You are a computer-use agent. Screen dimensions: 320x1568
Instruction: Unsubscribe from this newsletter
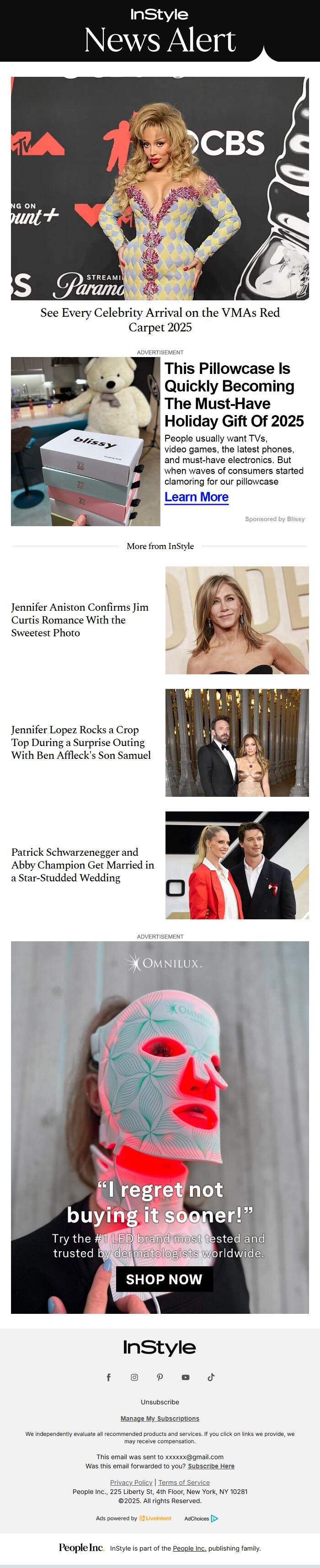pos(160,1402)
